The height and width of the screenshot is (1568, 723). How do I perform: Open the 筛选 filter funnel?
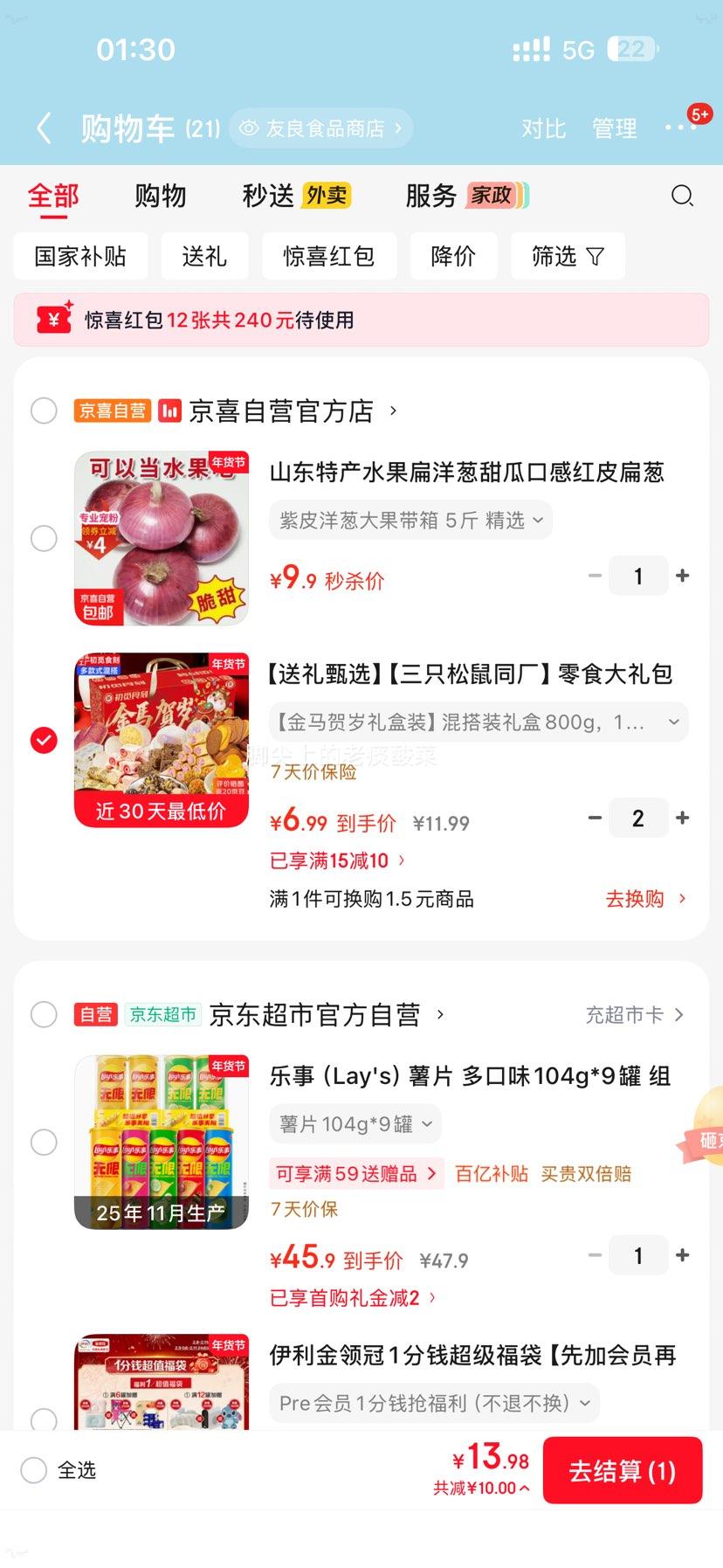568,256
